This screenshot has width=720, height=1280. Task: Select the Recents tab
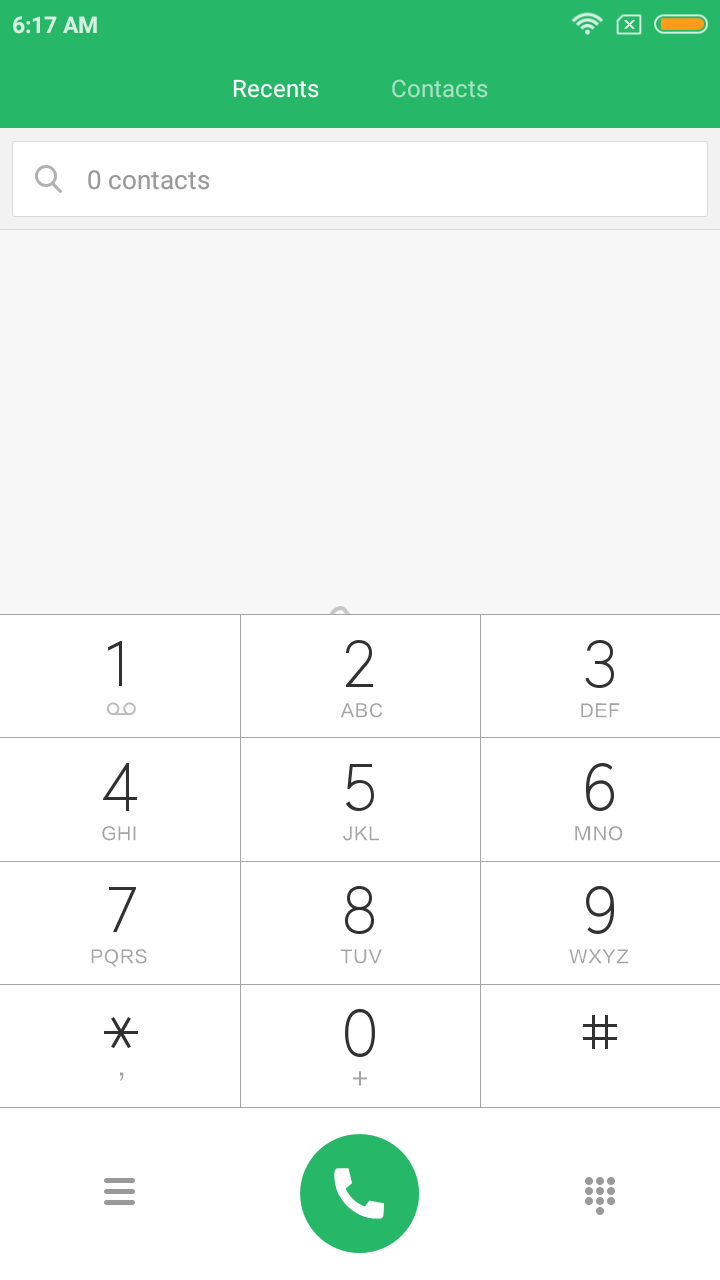(275, 89)
